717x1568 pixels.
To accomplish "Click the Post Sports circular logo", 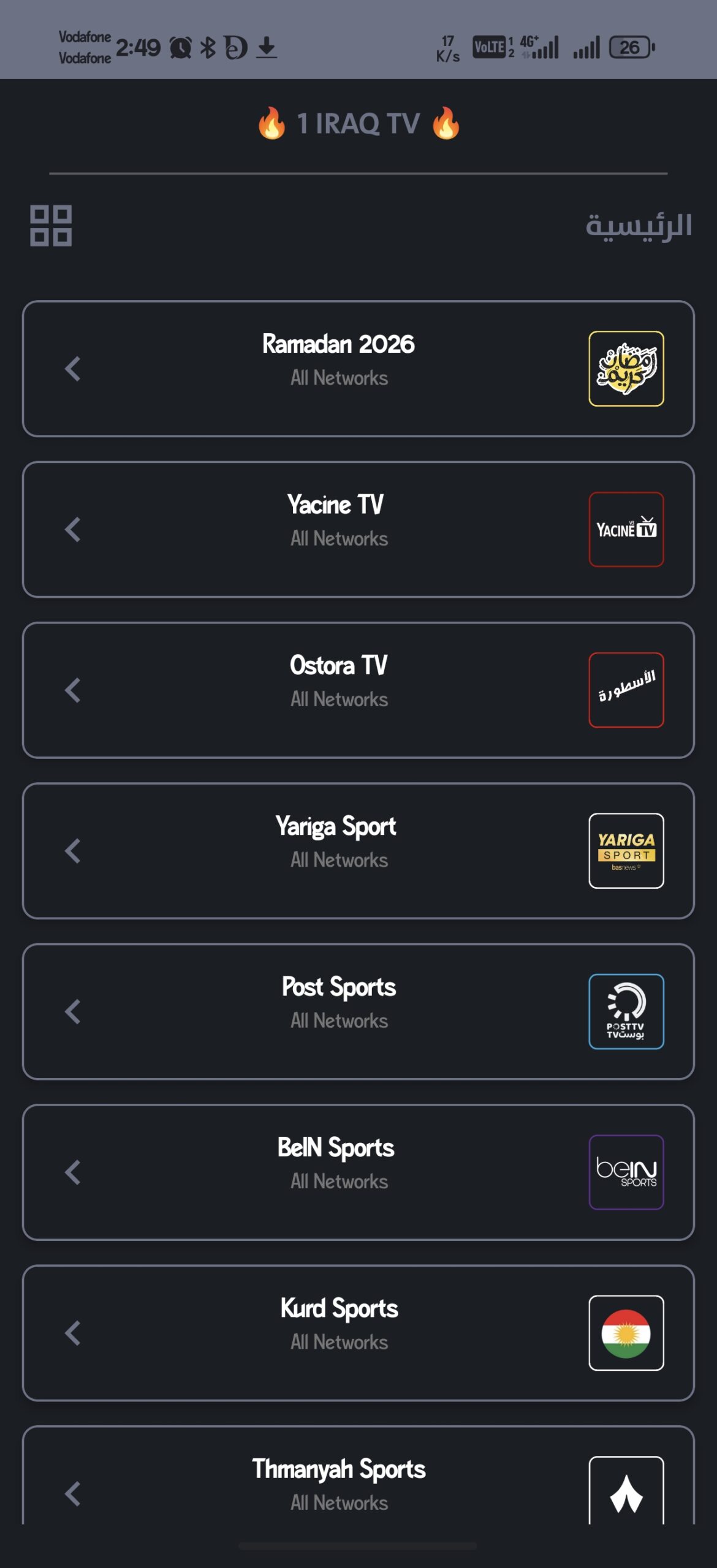I will pyautogui.click(x=625, y=1011).
